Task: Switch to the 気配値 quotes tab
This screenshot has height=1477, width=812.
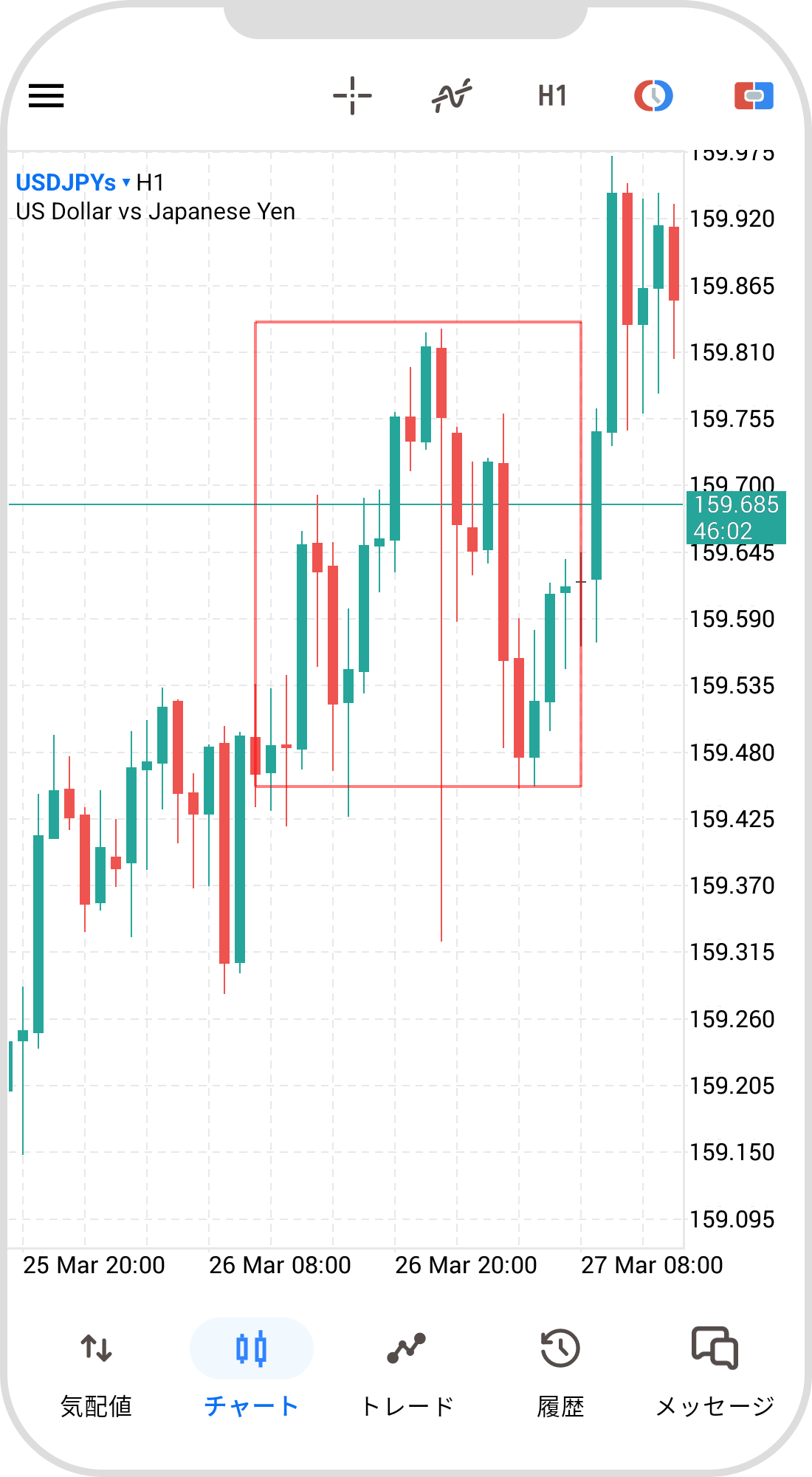Action: tap(96, 1372)
